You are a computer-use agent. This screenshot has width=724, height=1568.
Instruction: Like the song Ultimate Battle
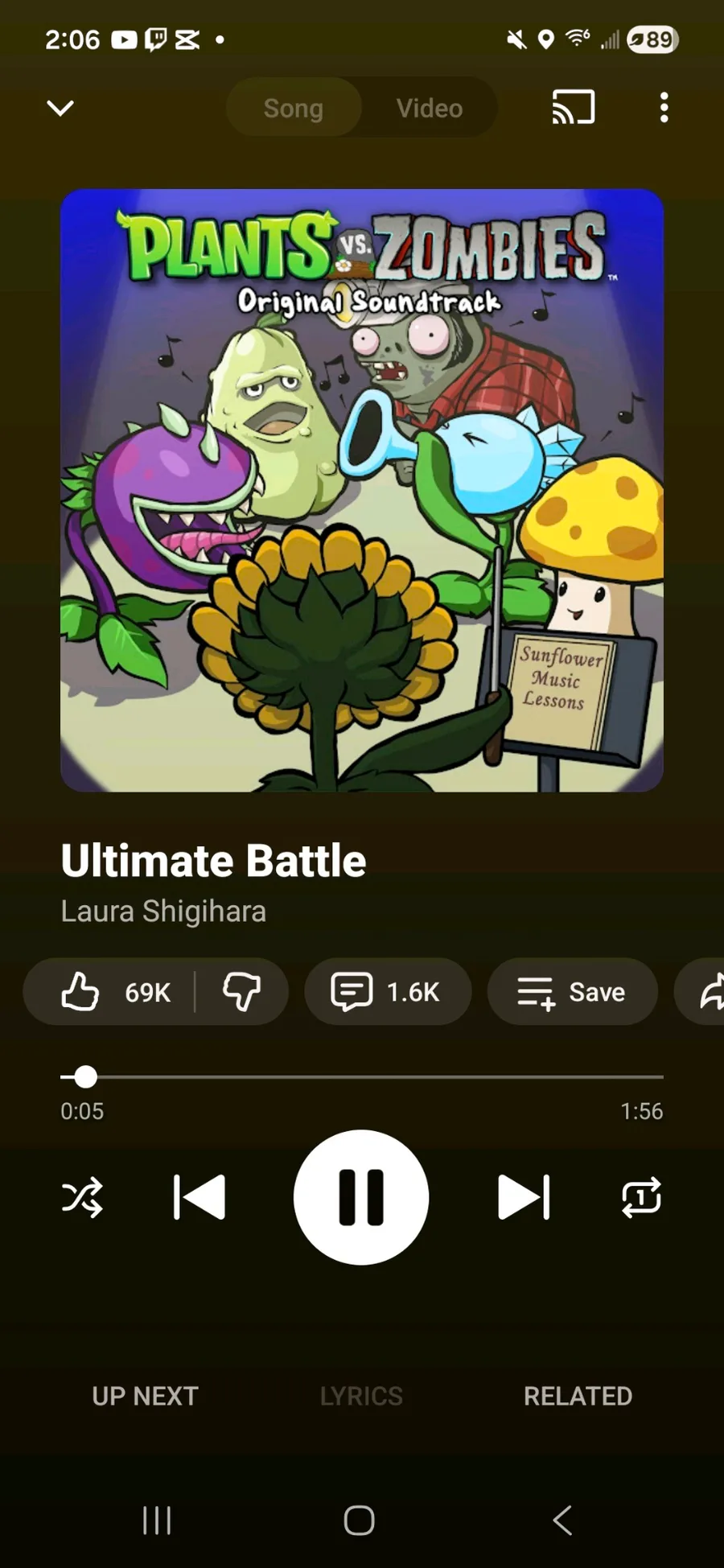click(x=115, y=991)
